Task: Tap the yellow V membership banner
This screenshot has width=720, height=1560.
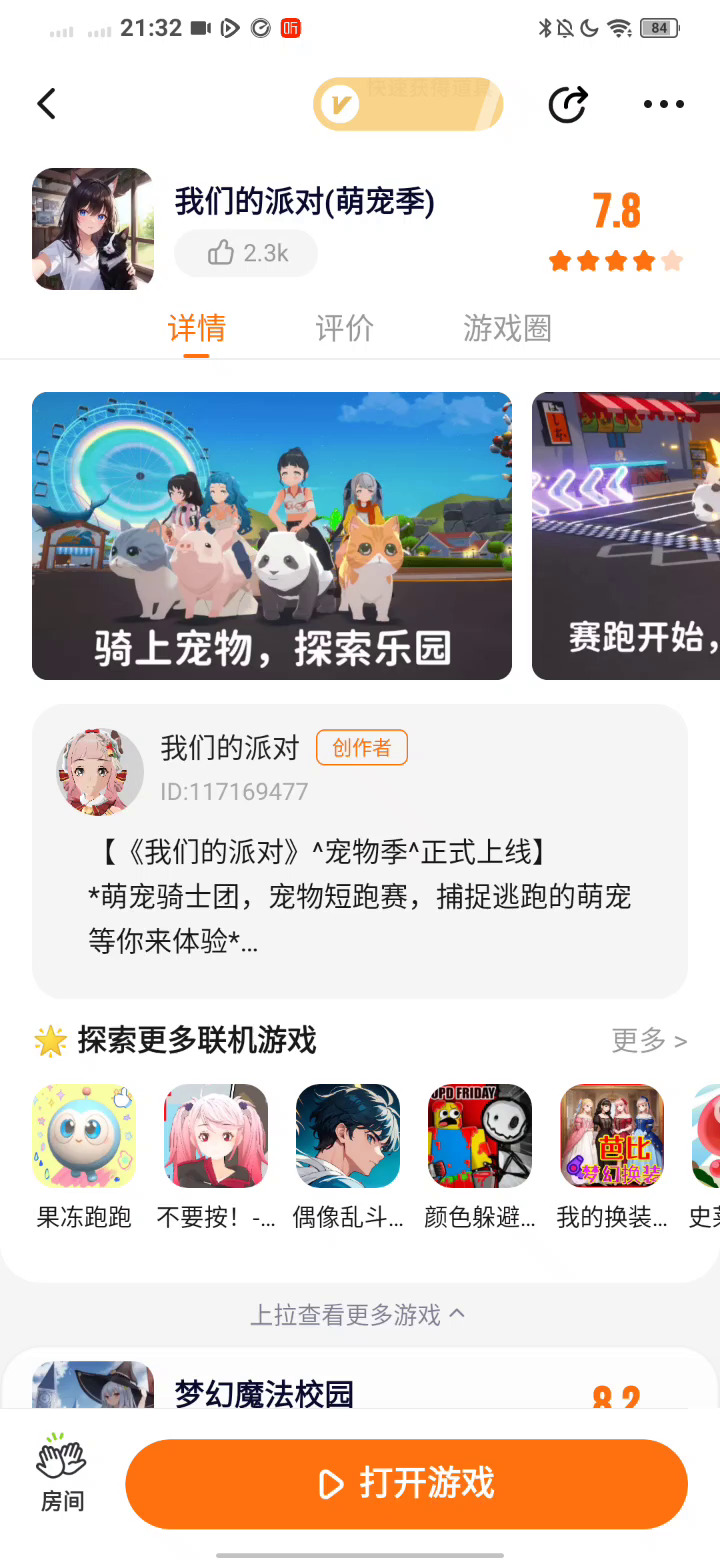Action: [408, 104]
